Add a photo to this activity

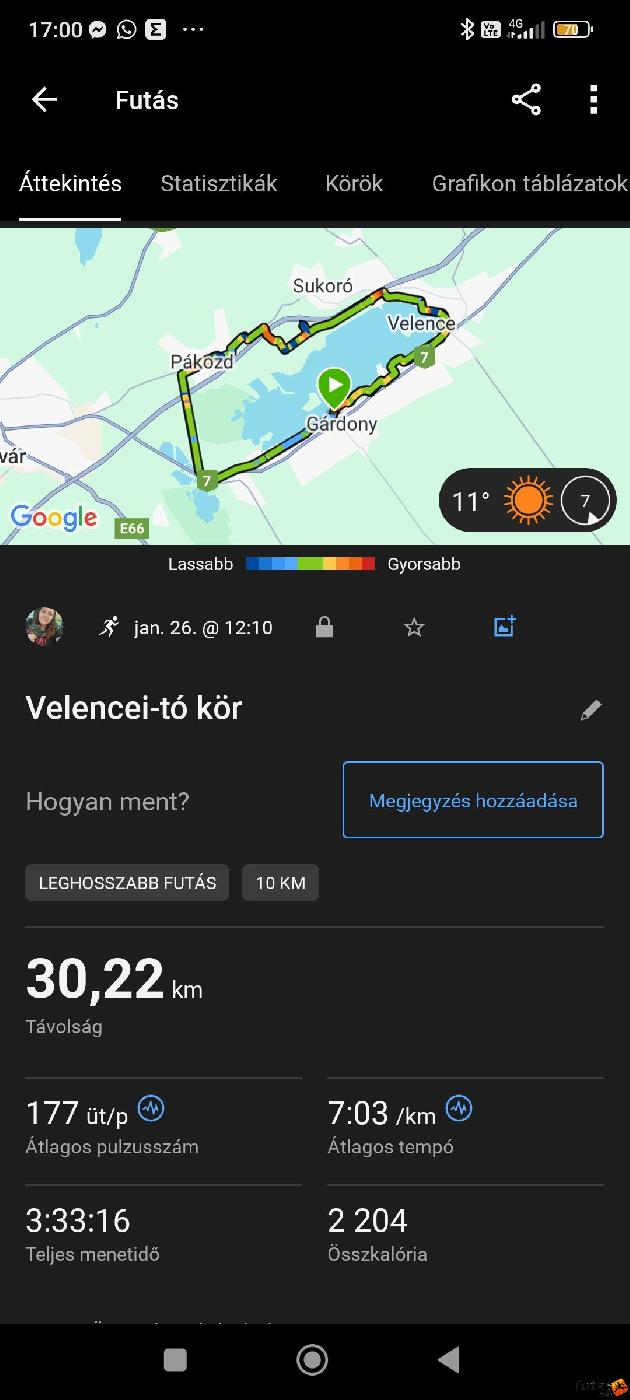(505, 627)
